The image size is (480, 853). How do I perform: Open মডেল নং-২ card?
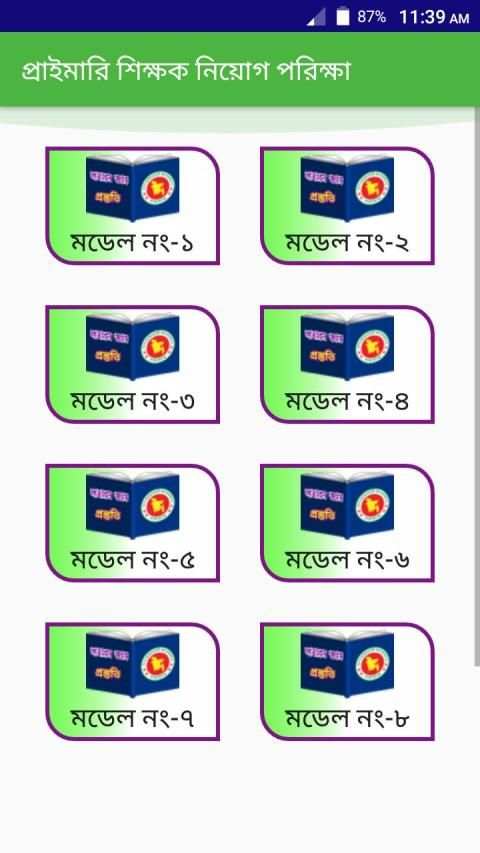[347, 206]
